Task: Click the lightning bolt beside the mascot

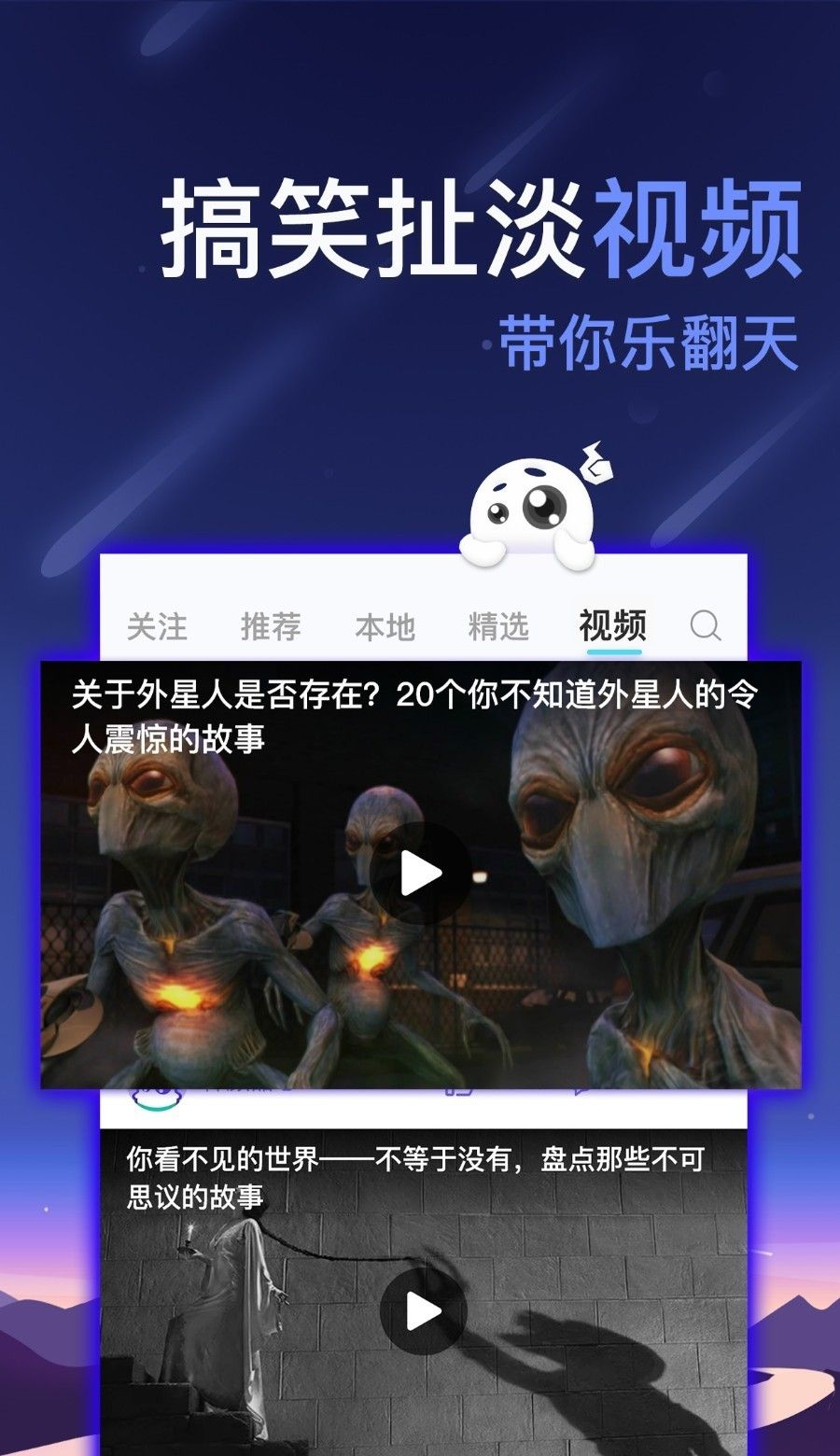Action: [x=595, y=464]
